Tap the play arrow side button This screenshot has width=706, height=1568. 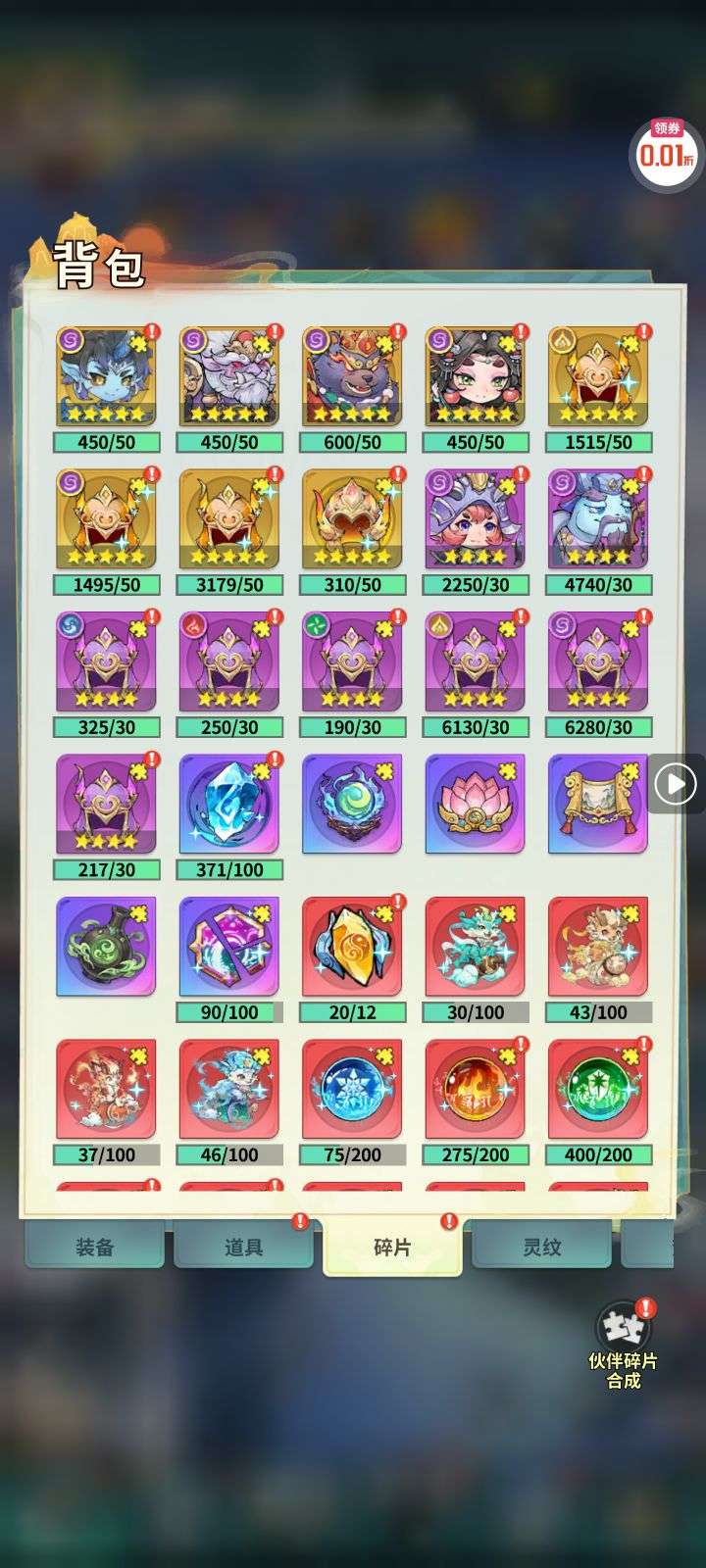pos(675,784)
